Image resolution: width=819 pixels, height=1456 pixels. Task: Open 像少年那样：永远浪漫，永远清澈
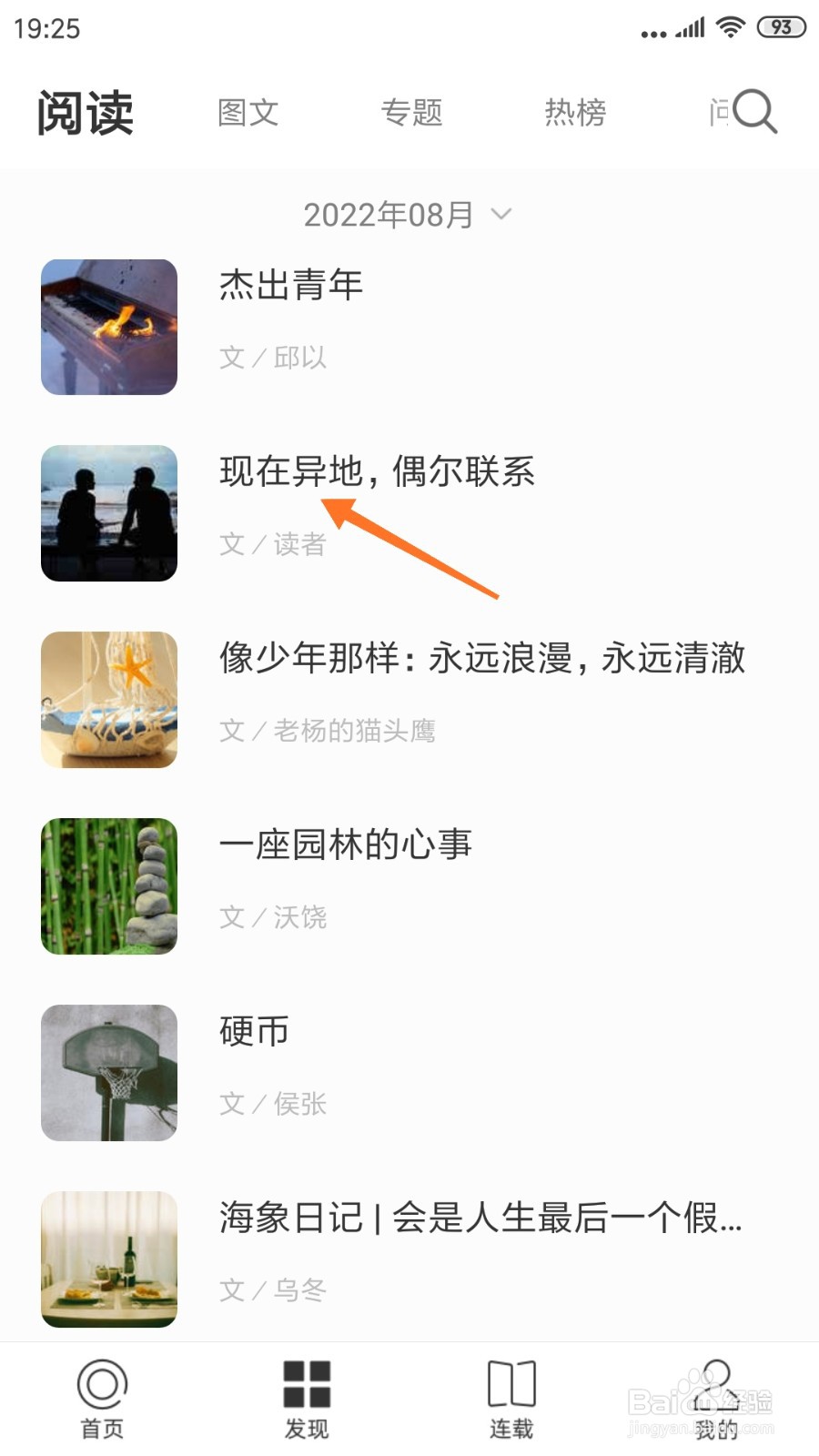[x=482, y=659]
